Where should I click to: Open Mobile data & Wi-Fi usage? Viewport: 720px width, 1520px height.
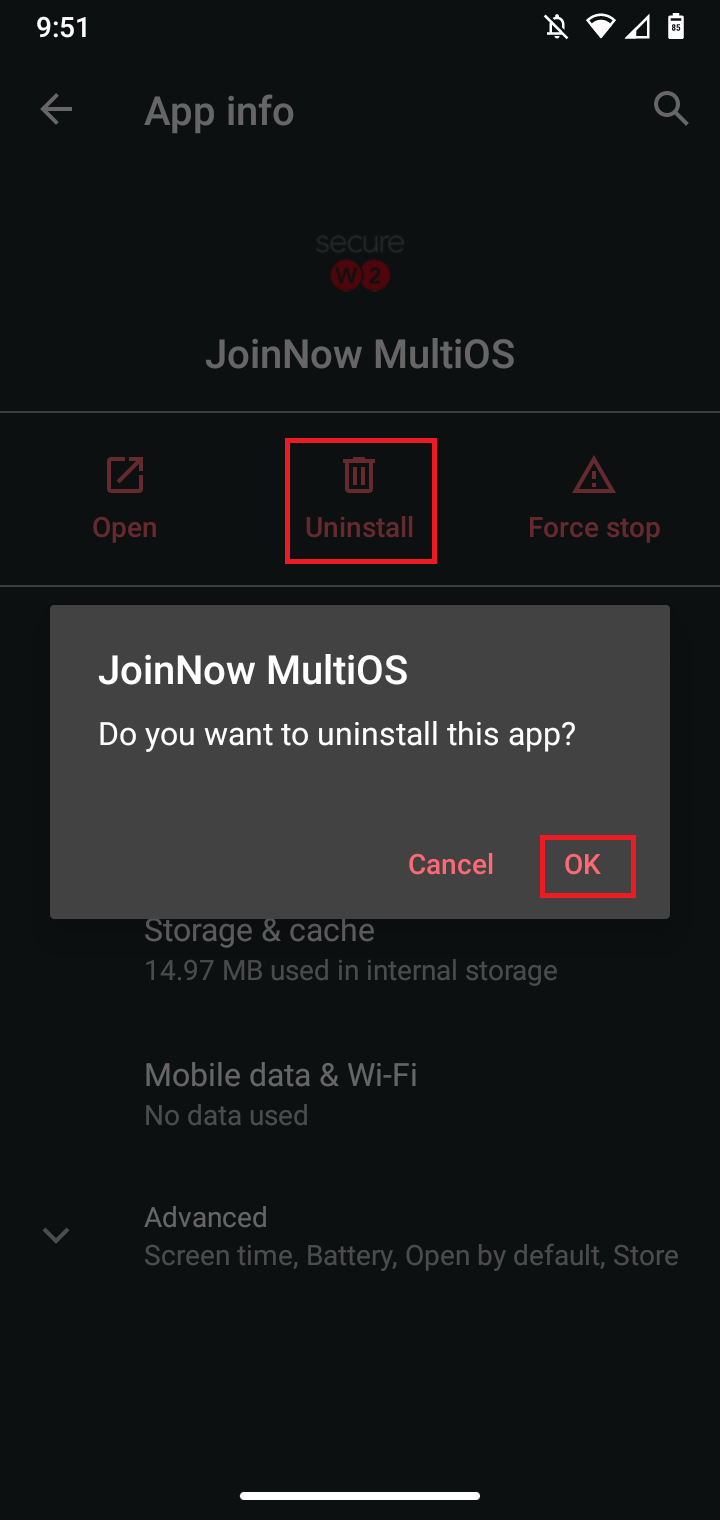pos(280,1093)
